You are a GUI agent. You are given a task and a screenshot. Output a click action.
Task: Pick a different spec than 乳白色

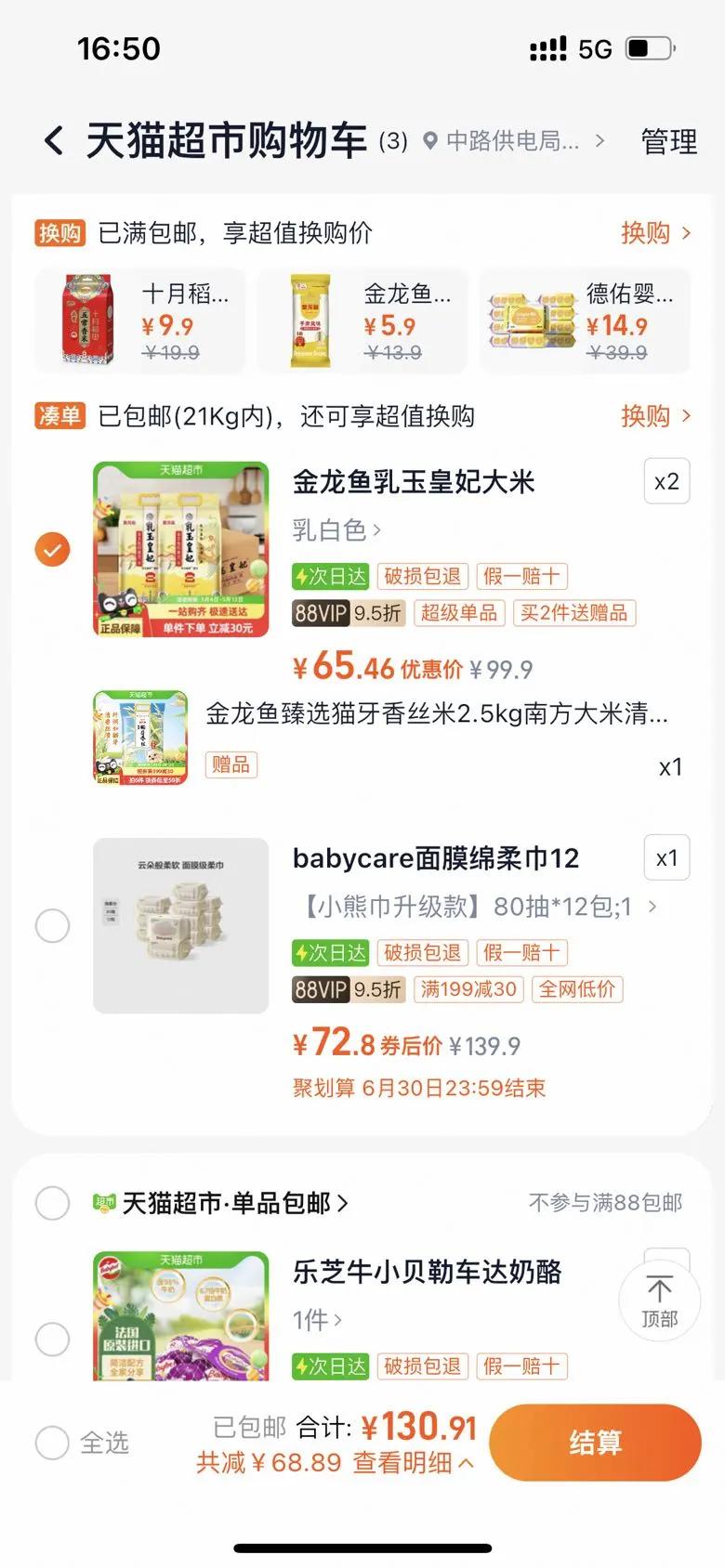coord(336,530)
